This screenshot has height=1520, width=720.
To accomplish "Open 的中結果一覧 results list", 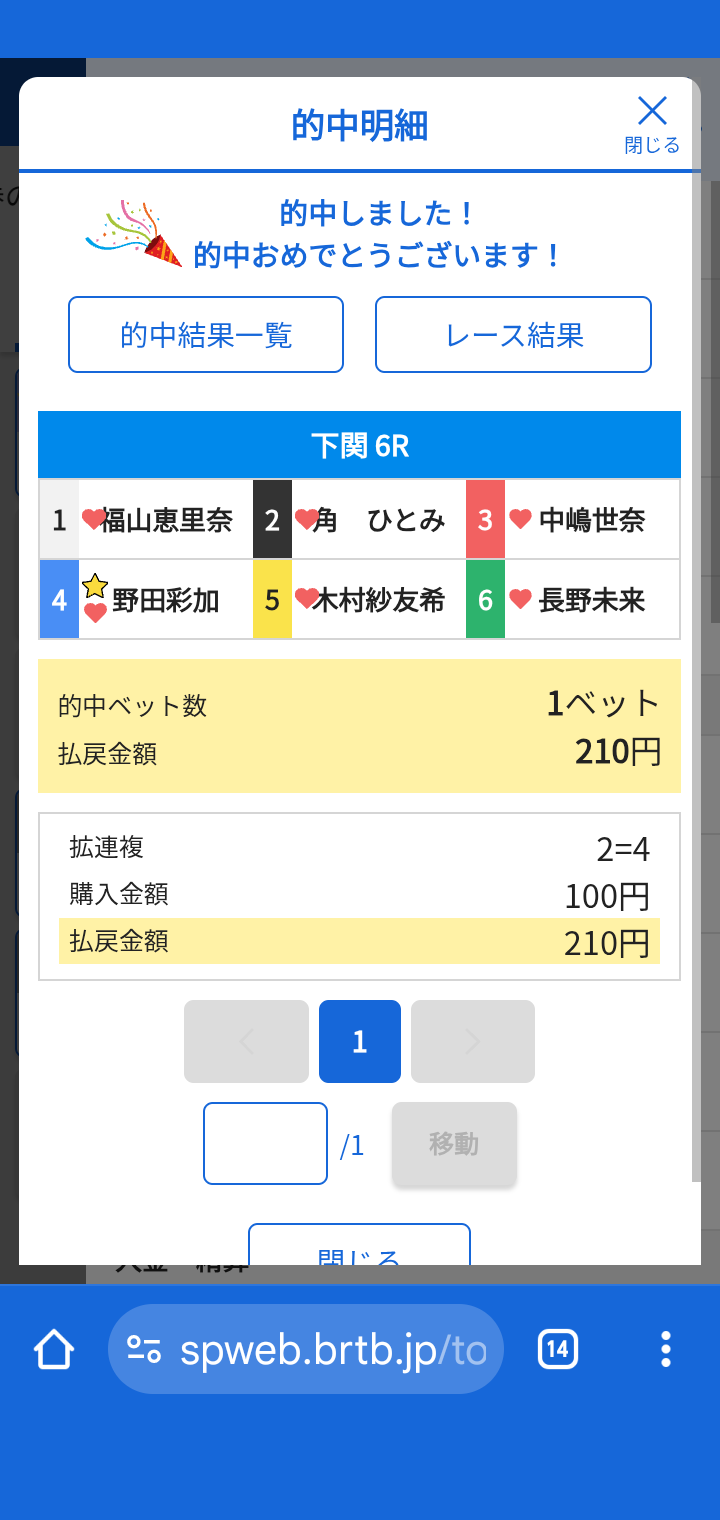I will pyautogui.click(x=206, y=335).
